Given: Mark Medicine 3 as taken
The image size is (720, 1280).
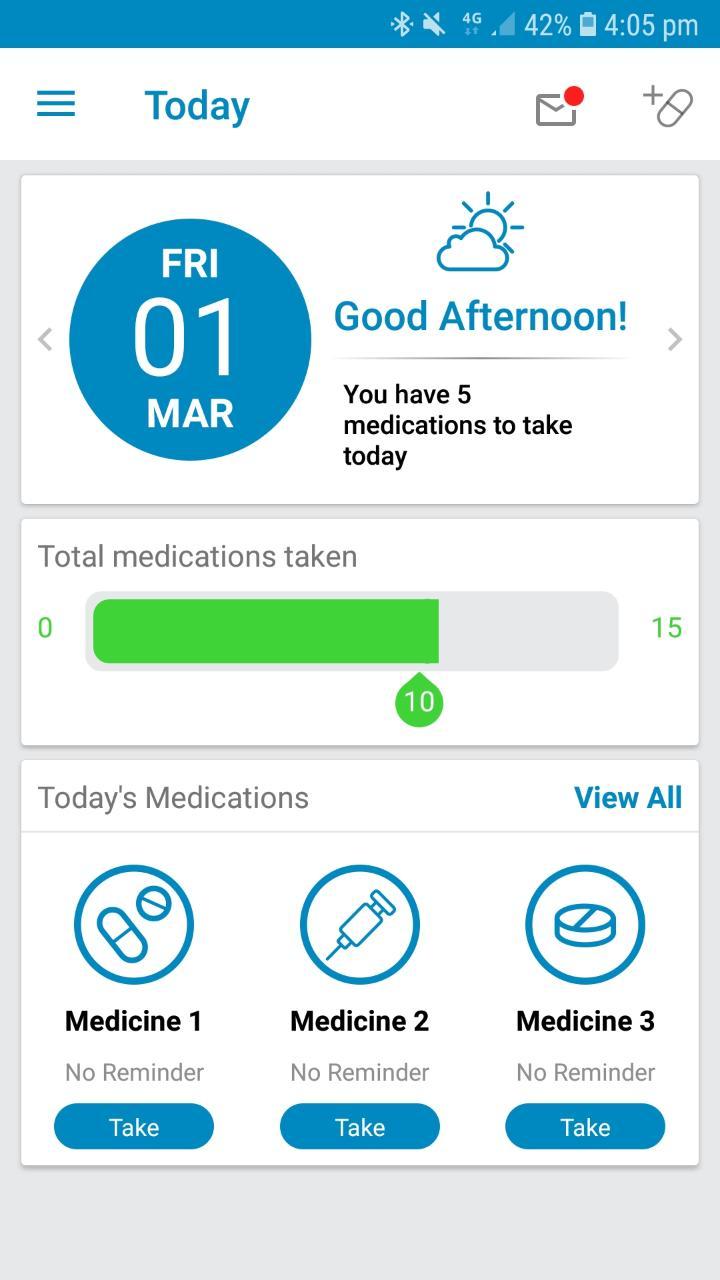Looking at the screenshot, I should (585, 1126).
